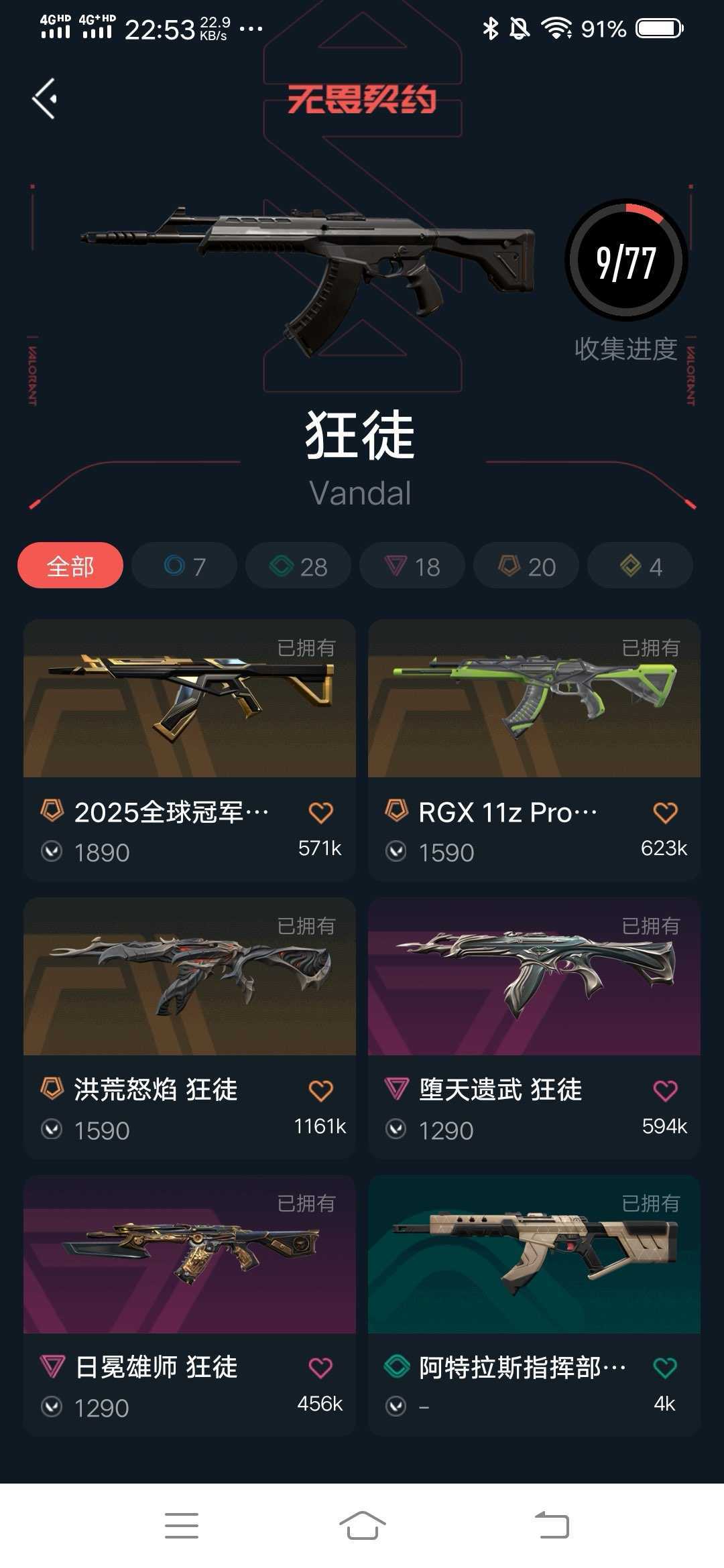Like the 洪荒怒焰 狂徒 skin

(x=320, y=1091)
